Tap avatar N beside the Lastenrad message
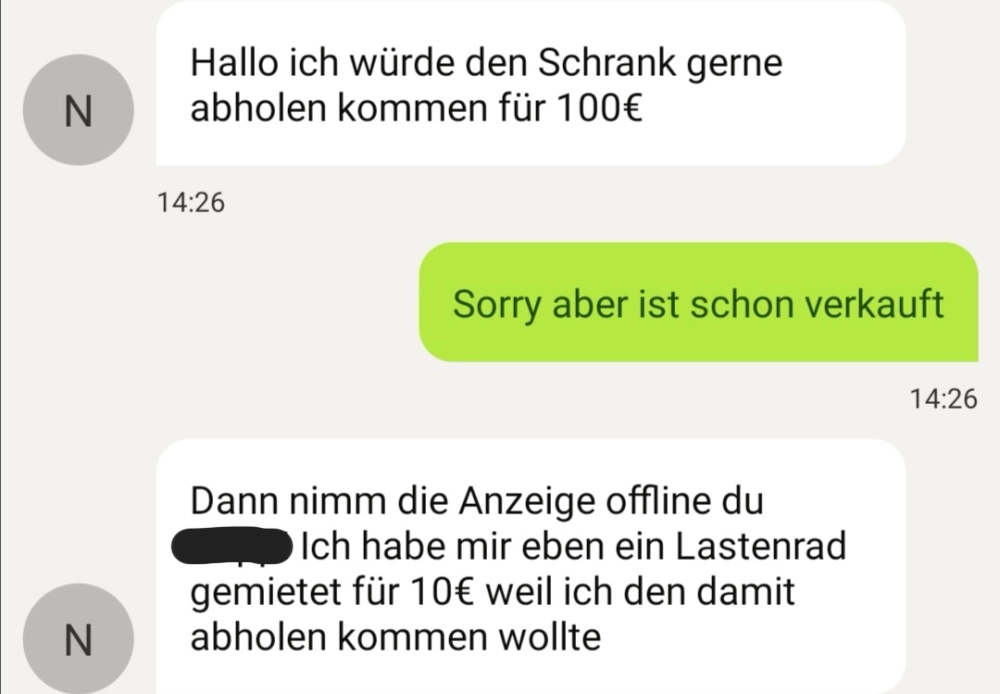Viewport: 1000px width, 694px height. [78, 639]
